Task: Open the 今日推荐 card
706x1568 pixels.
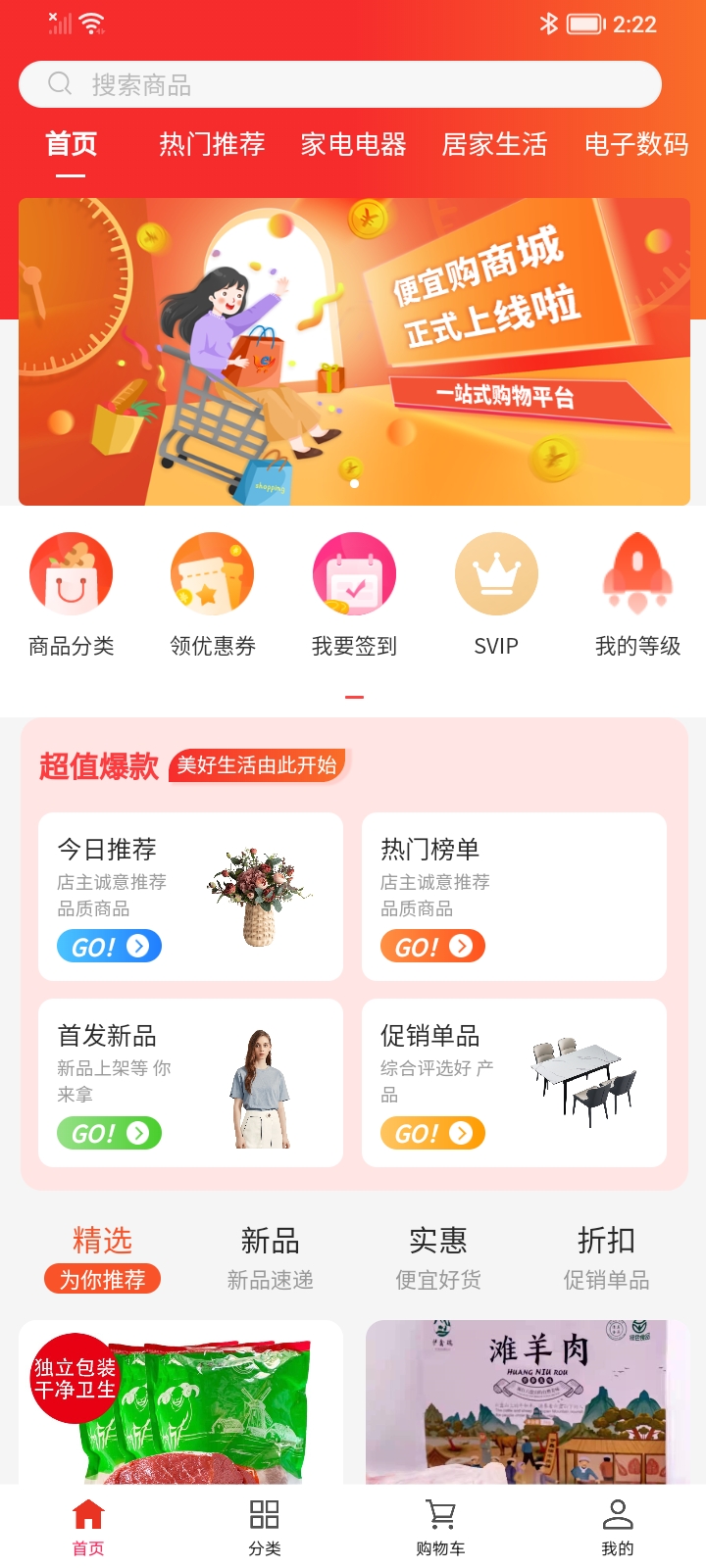Action: (x=190, y=897)
